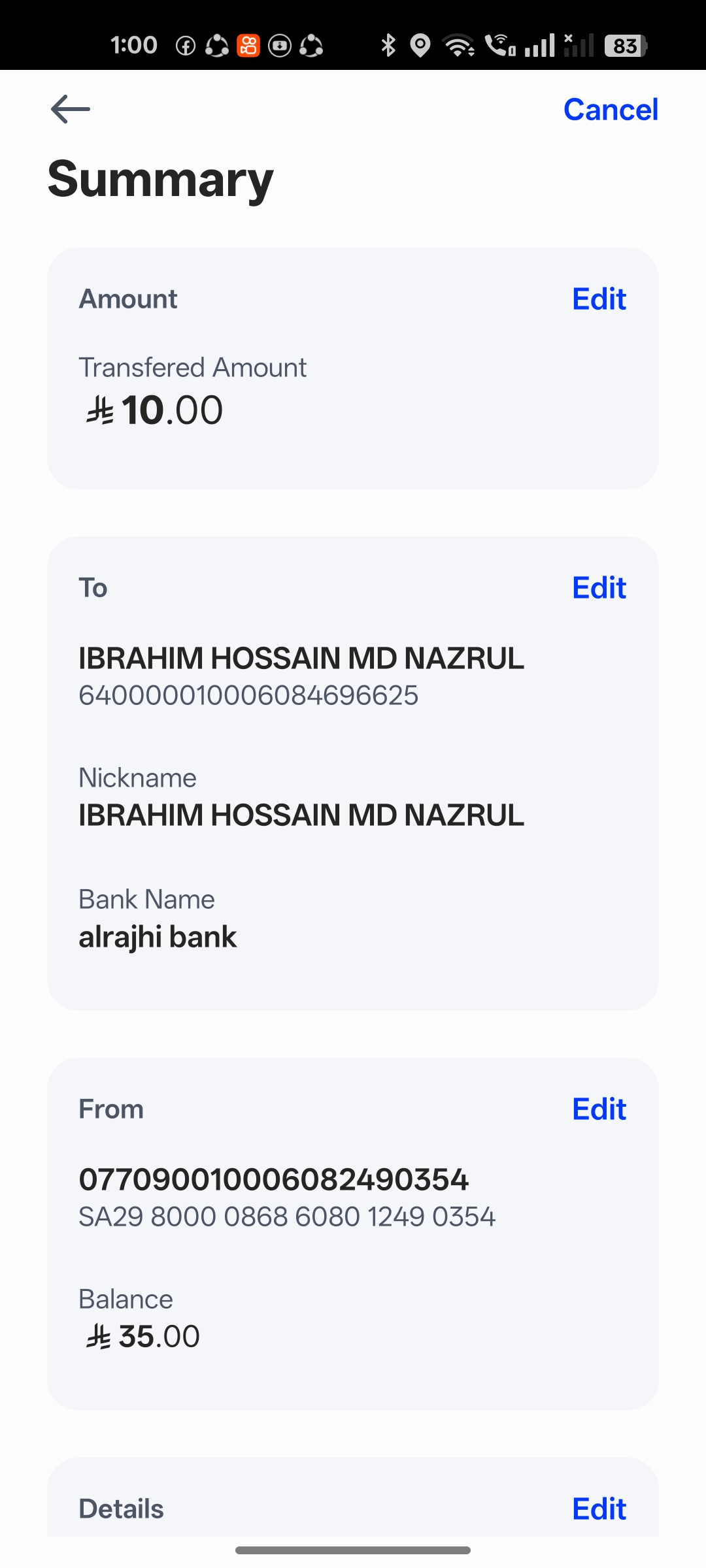Cancel the transfer

tap(610, 110)
